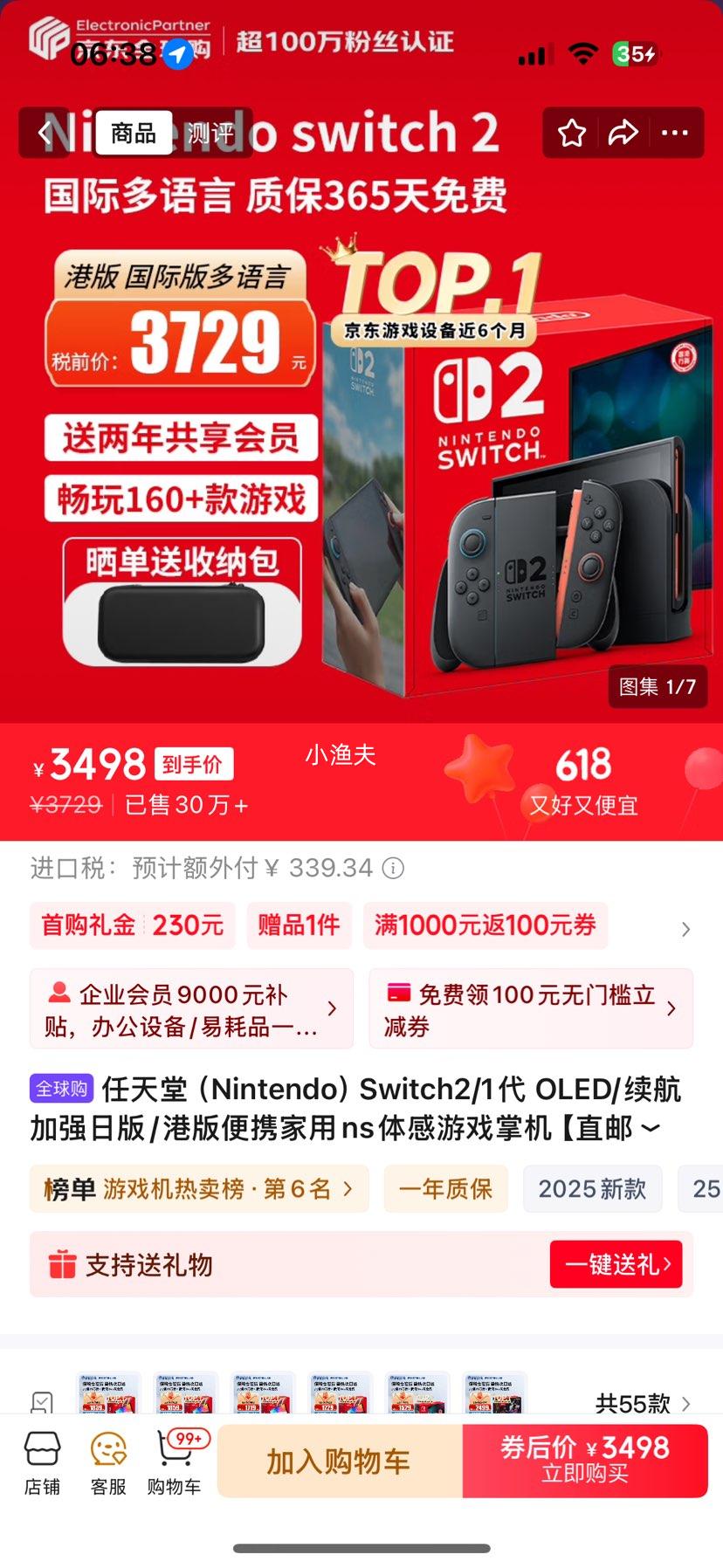
Task: Switch to the 测评 tab
Action: (211, 134)
